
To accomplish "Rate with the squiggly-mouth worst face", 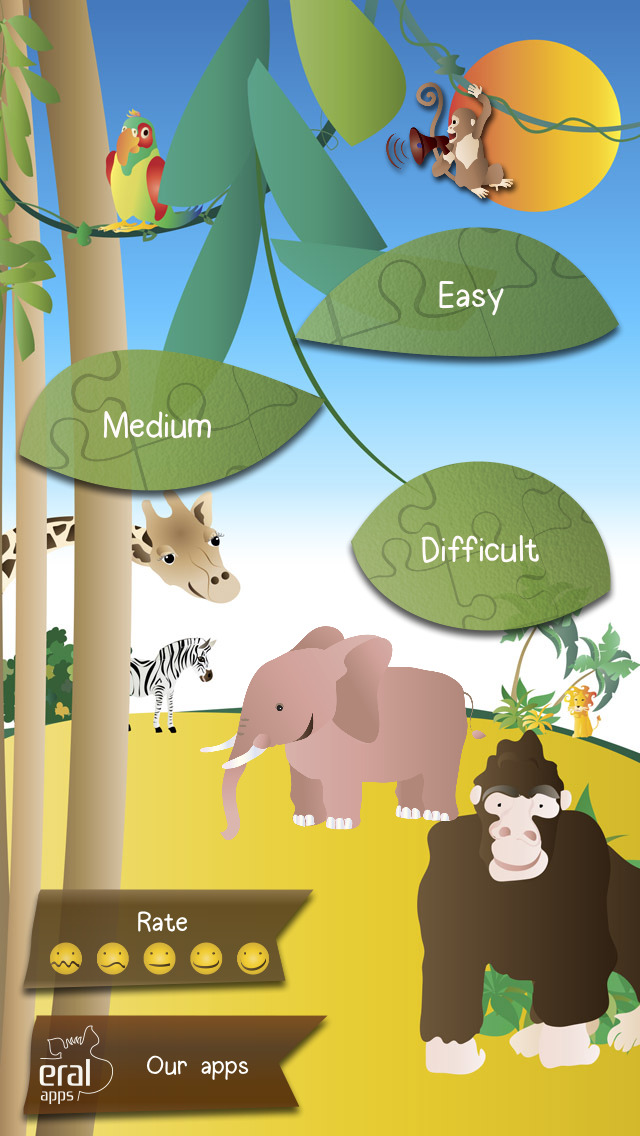I will tap(66, 959).
